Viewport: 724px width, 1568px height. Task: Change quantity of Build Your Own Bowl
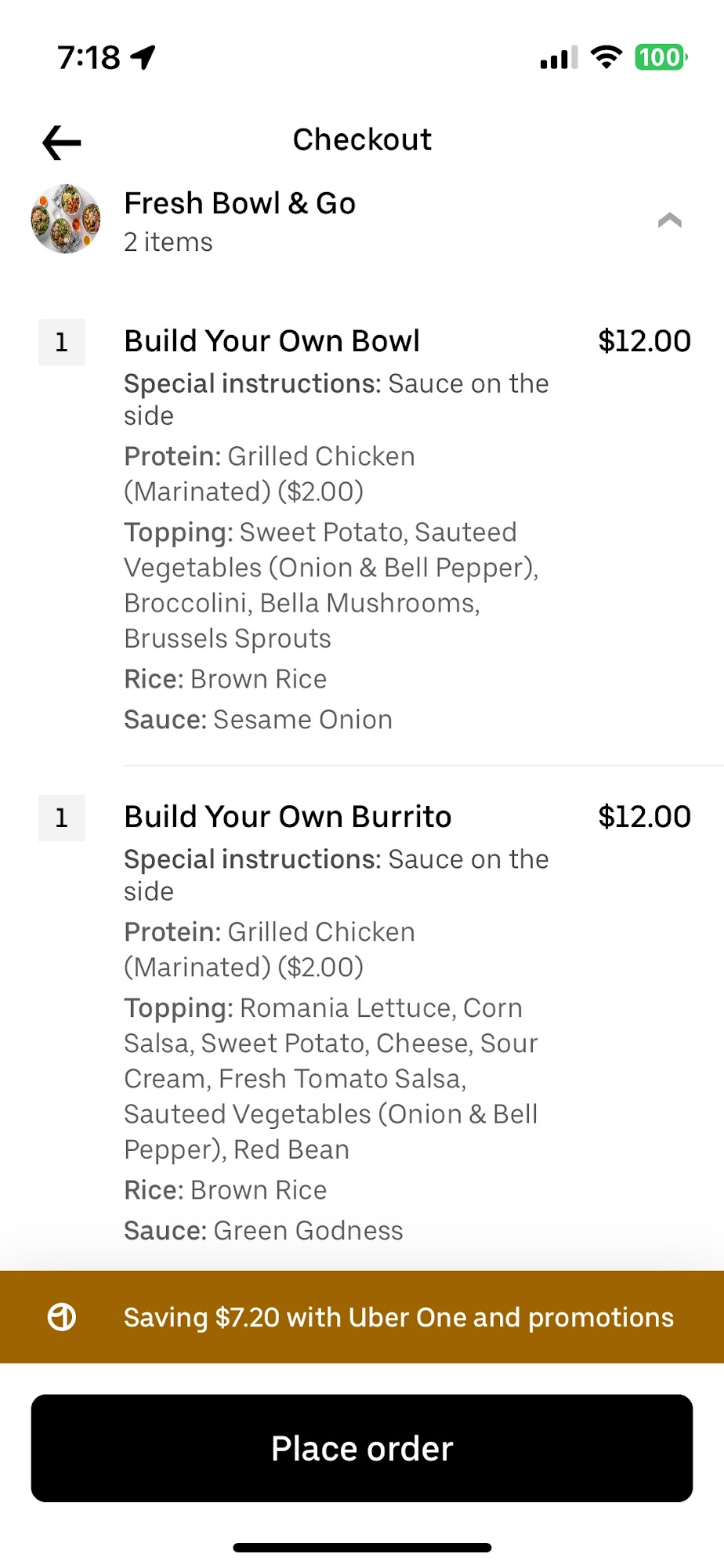(x=62, y=343)
